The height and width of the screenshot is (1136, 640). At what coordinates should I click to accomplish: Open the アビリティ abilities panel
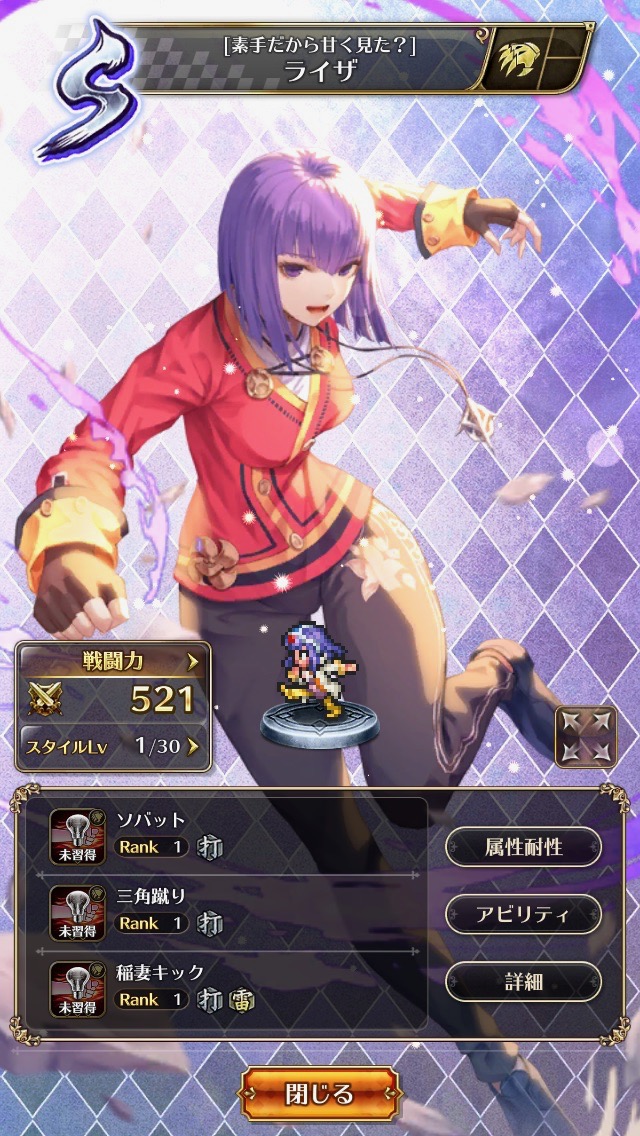click(523, 914)
